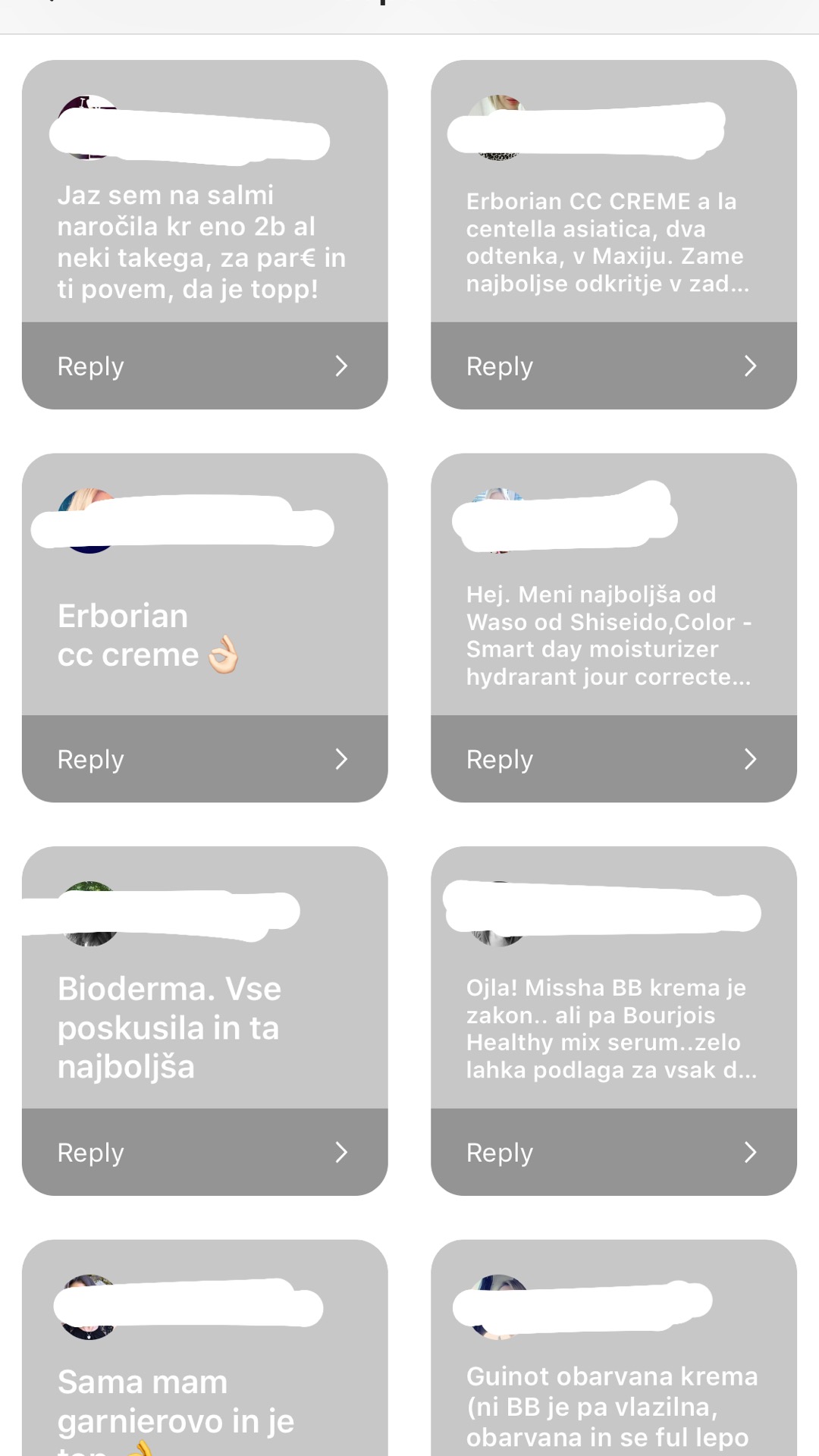Reply to the Bioderma response
This screenshot has height=1456, width=819.
pos(204,1153)
